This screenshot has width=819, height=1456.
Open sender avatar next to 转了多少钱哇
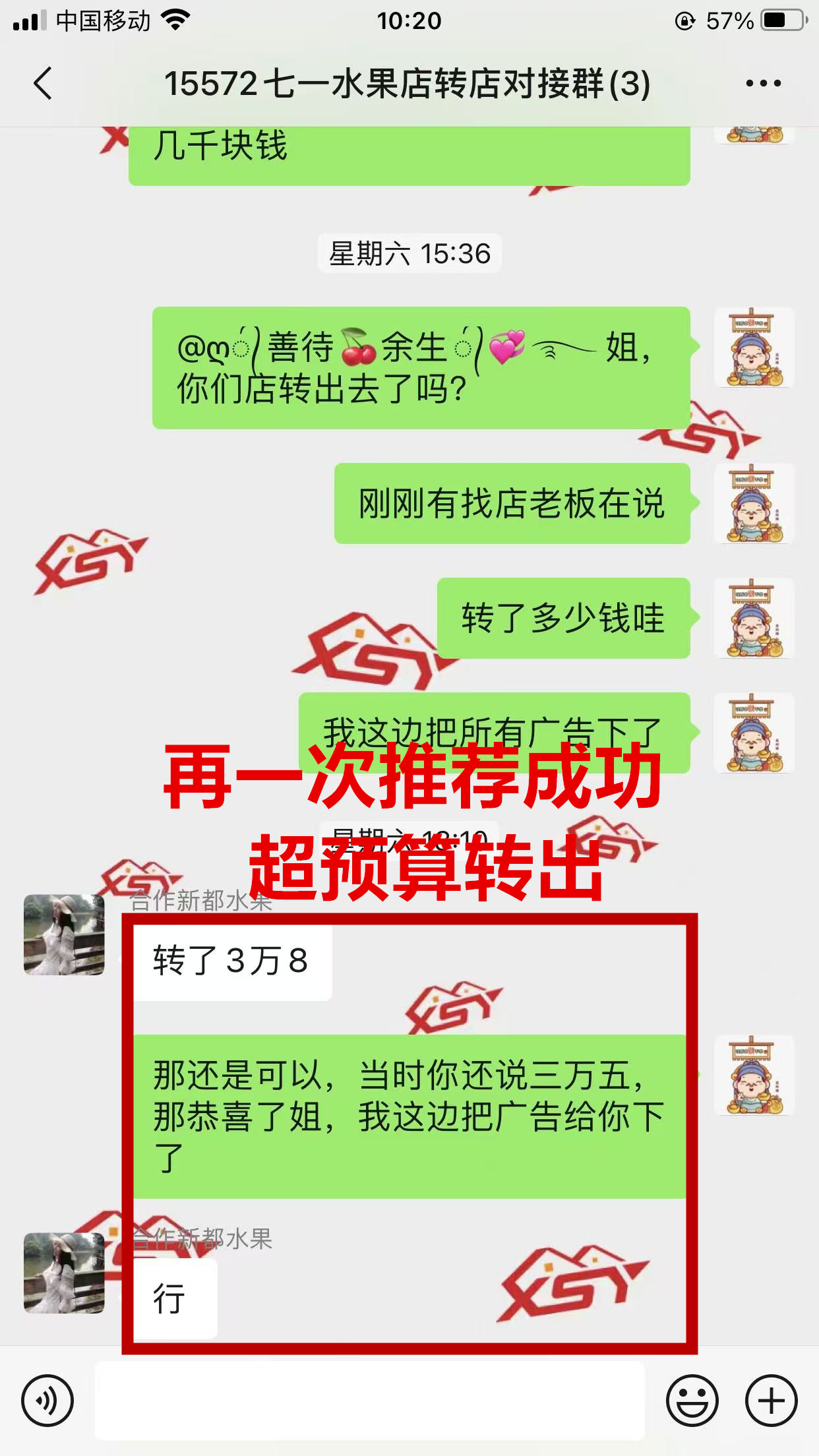(754, 619)
